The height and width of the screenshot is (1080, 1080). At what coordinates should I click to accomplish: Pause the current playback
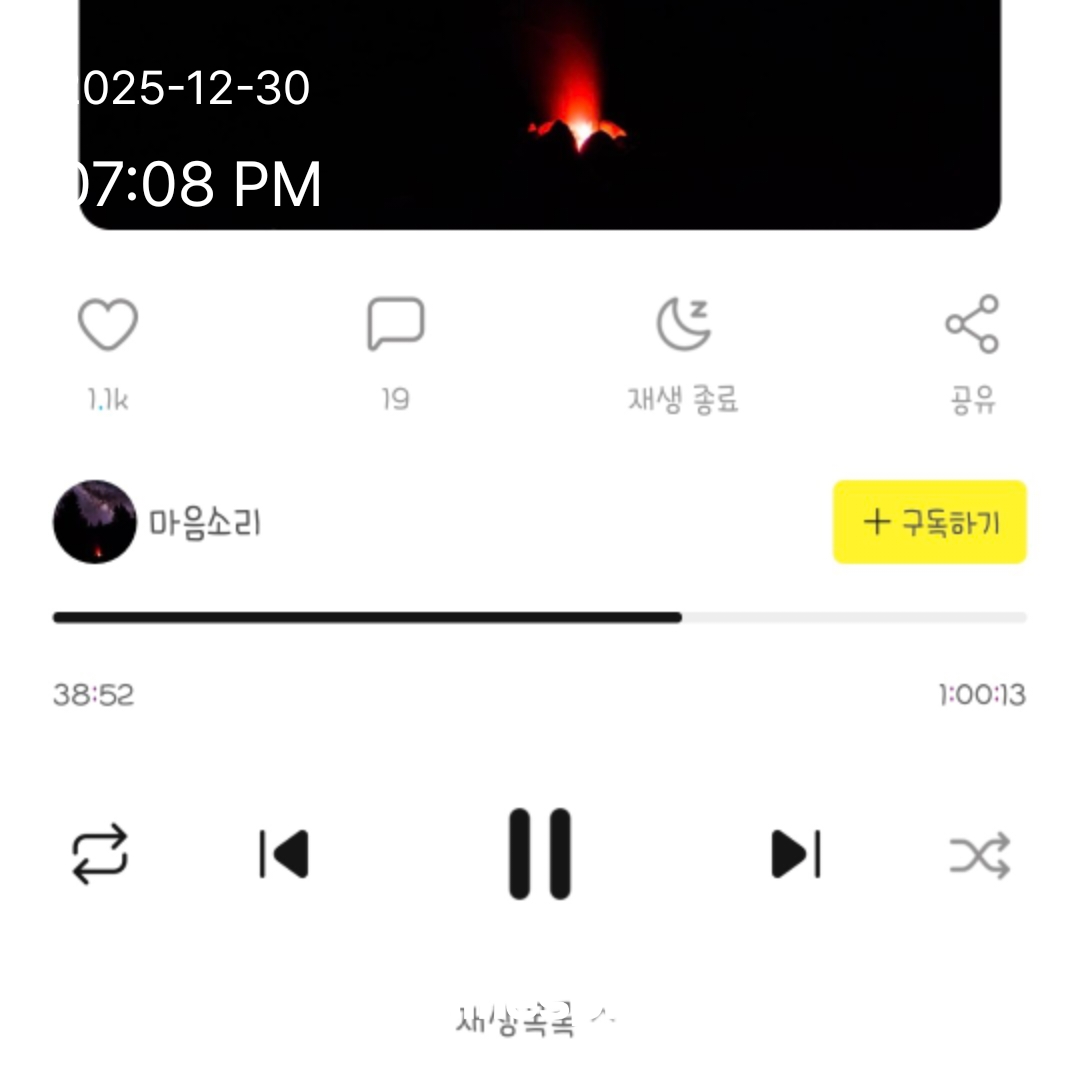pyautogui.click(x=540, y=854)
